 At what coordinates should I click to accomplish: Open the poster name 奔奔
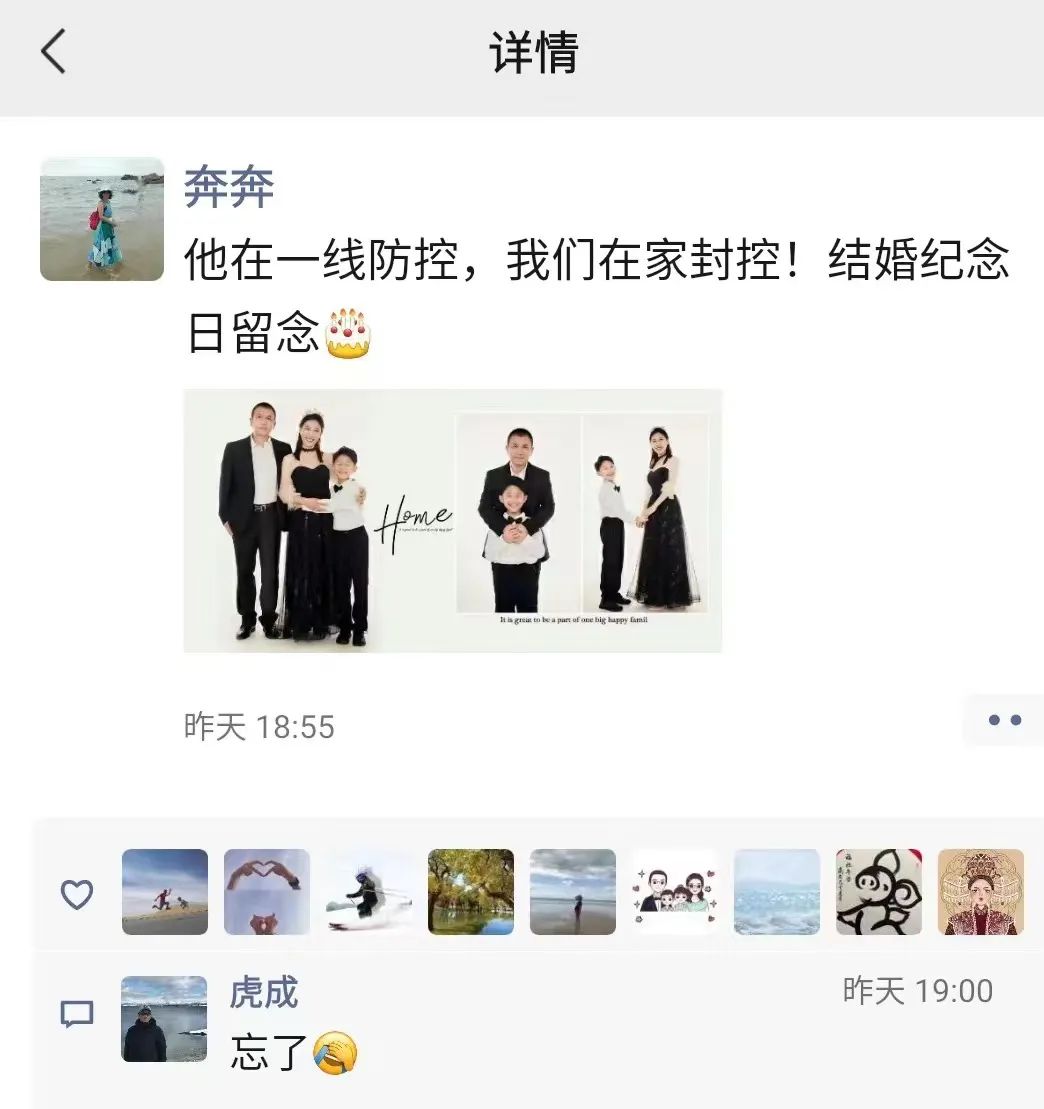229,187
